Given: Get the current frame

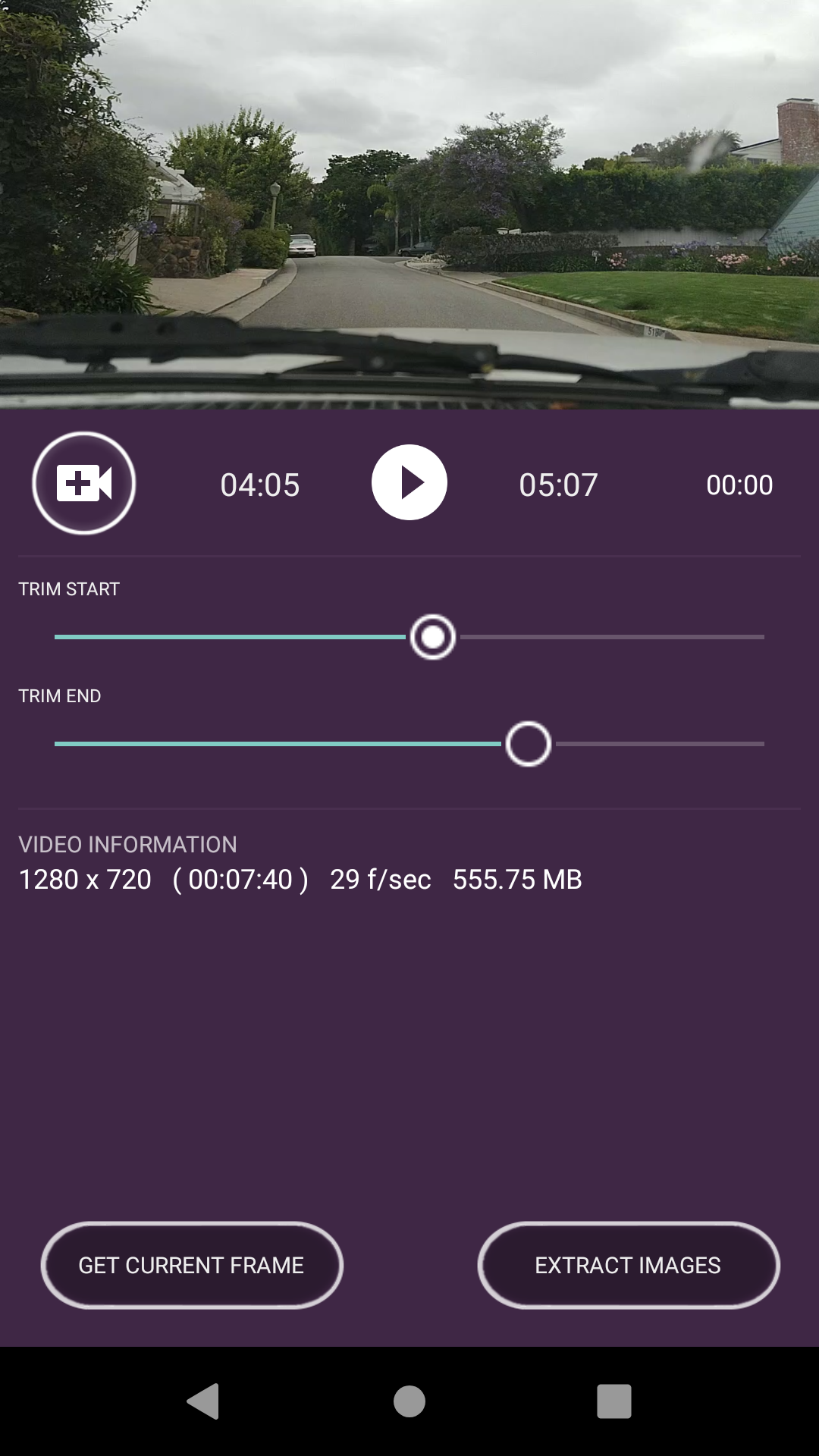Looking at the screenshot, I should point(192,1265).
